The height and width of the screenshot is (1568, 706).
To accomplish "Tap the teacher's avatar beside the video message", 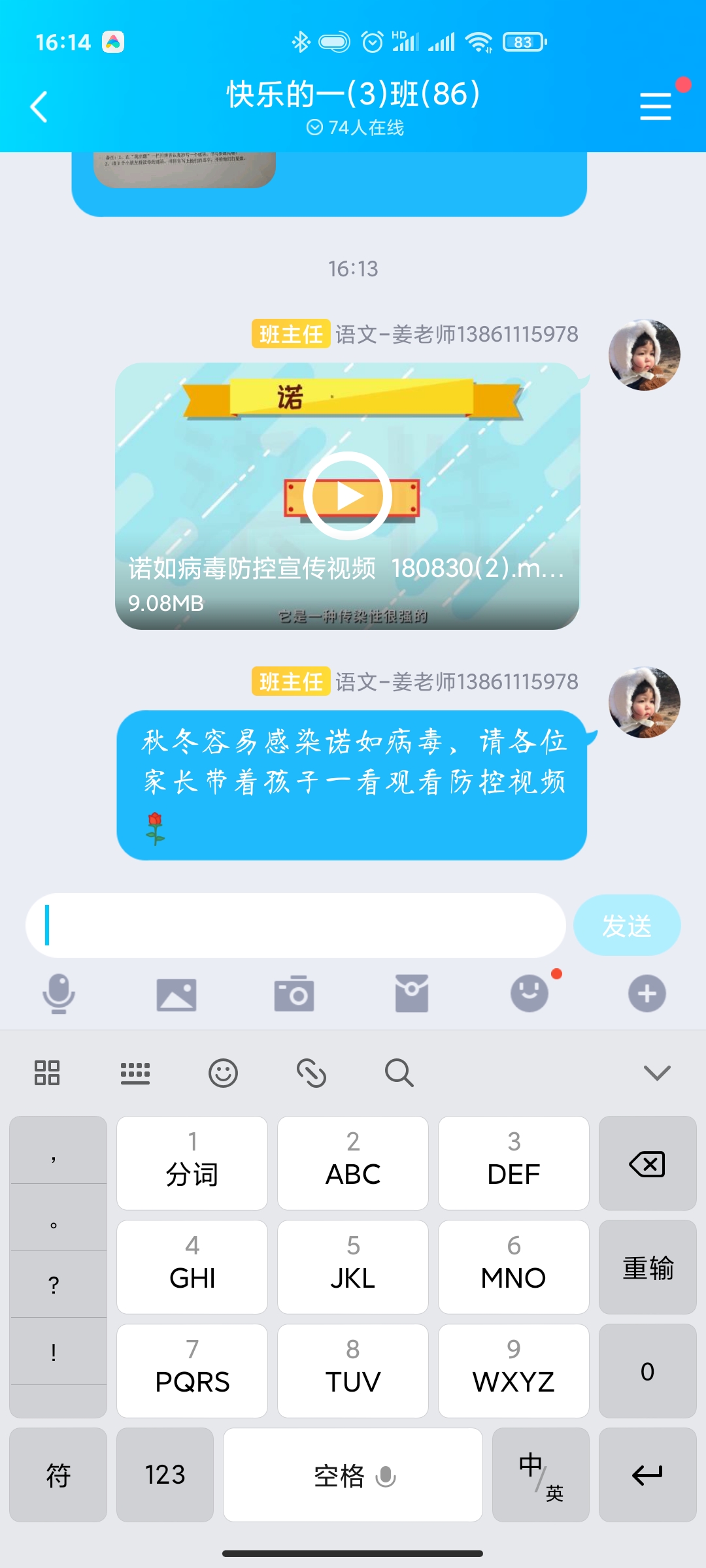I will click(645, 355).
